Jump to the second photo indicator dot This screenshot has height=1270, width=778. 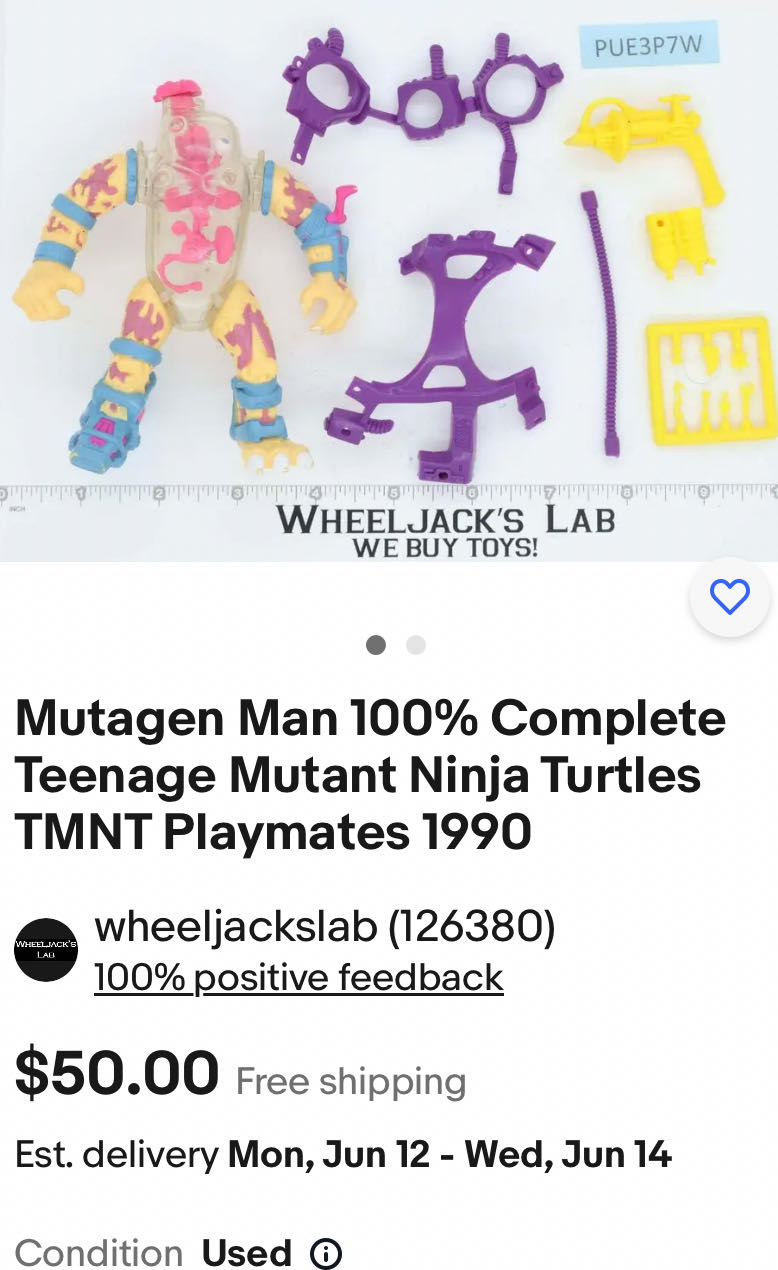coord(416,645)
